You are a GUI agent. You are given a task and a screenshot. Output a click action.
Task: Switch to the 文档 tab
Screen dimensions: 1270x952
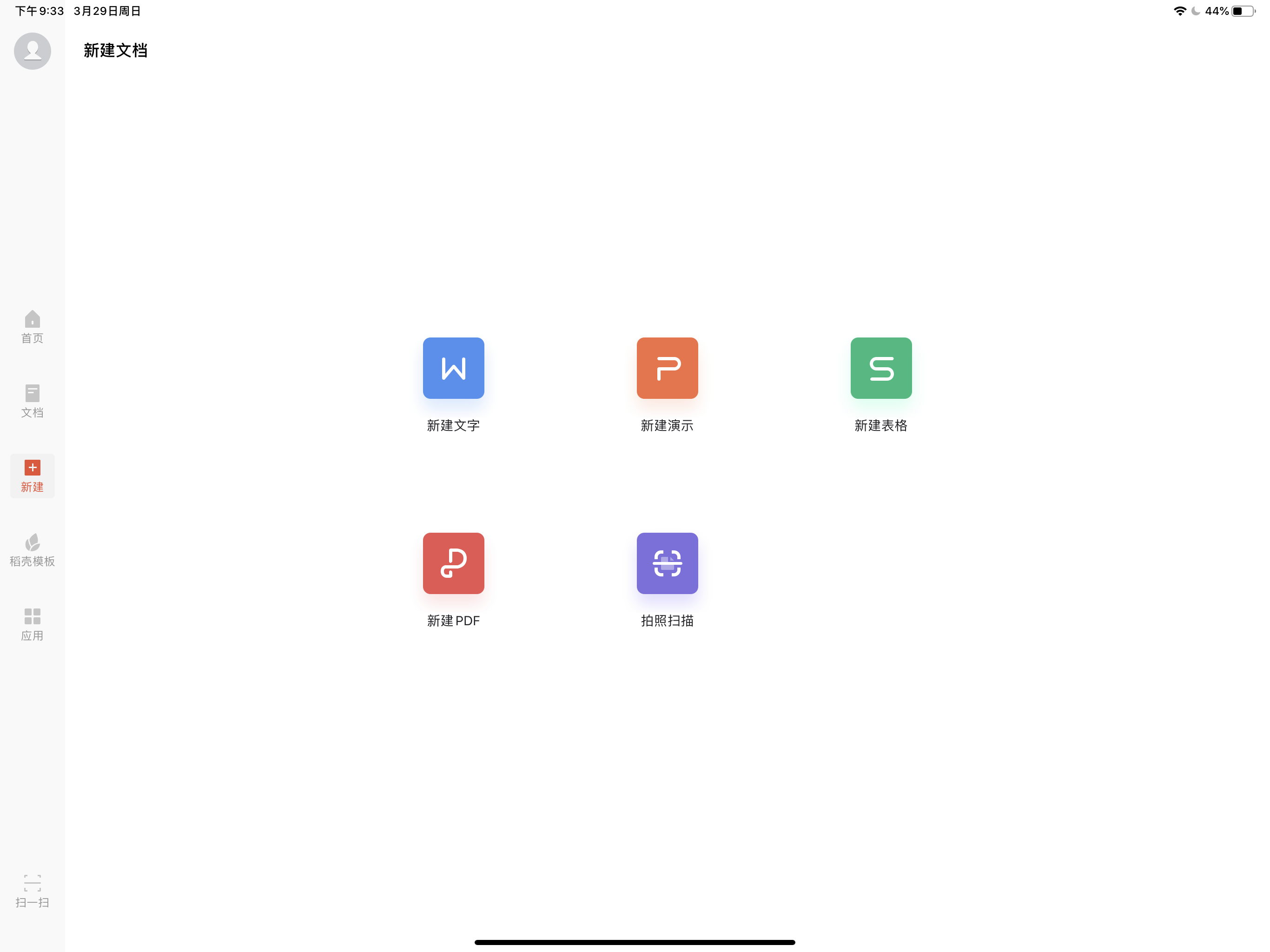click(x=32, y=401)
